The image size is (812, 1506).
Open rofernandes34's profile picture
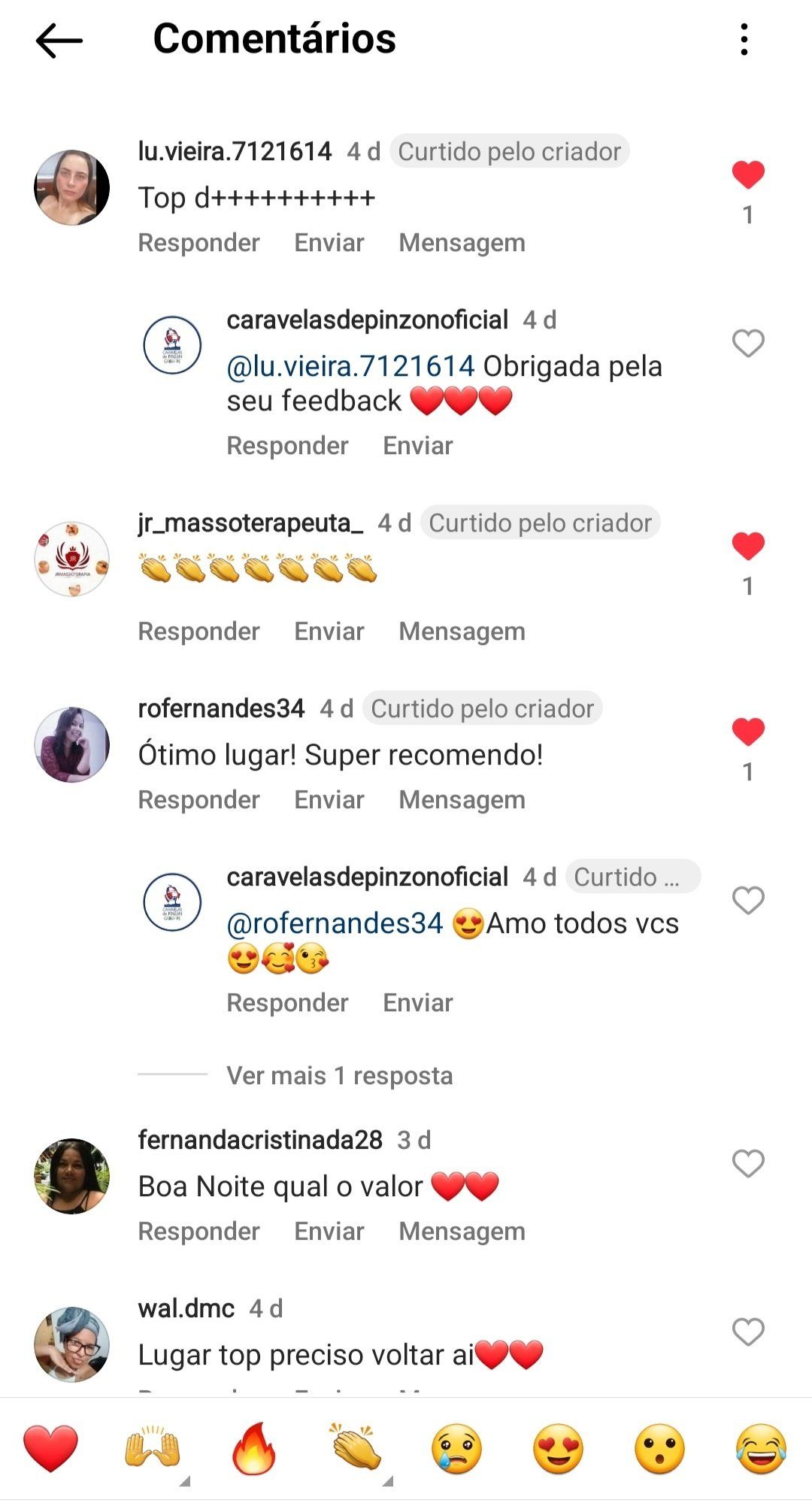[x=72, y=744]
